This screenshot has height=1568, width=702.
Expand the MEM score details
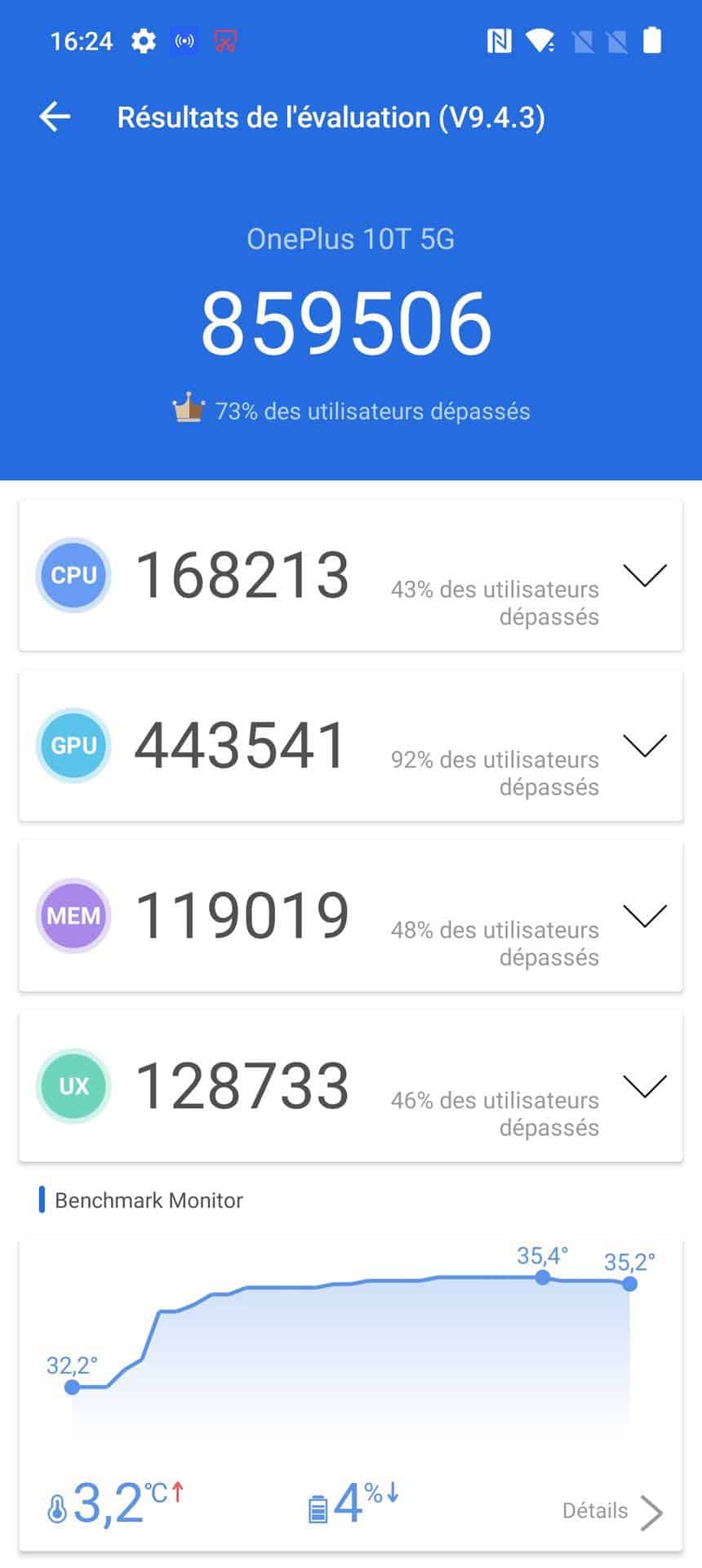coord(645,916)
